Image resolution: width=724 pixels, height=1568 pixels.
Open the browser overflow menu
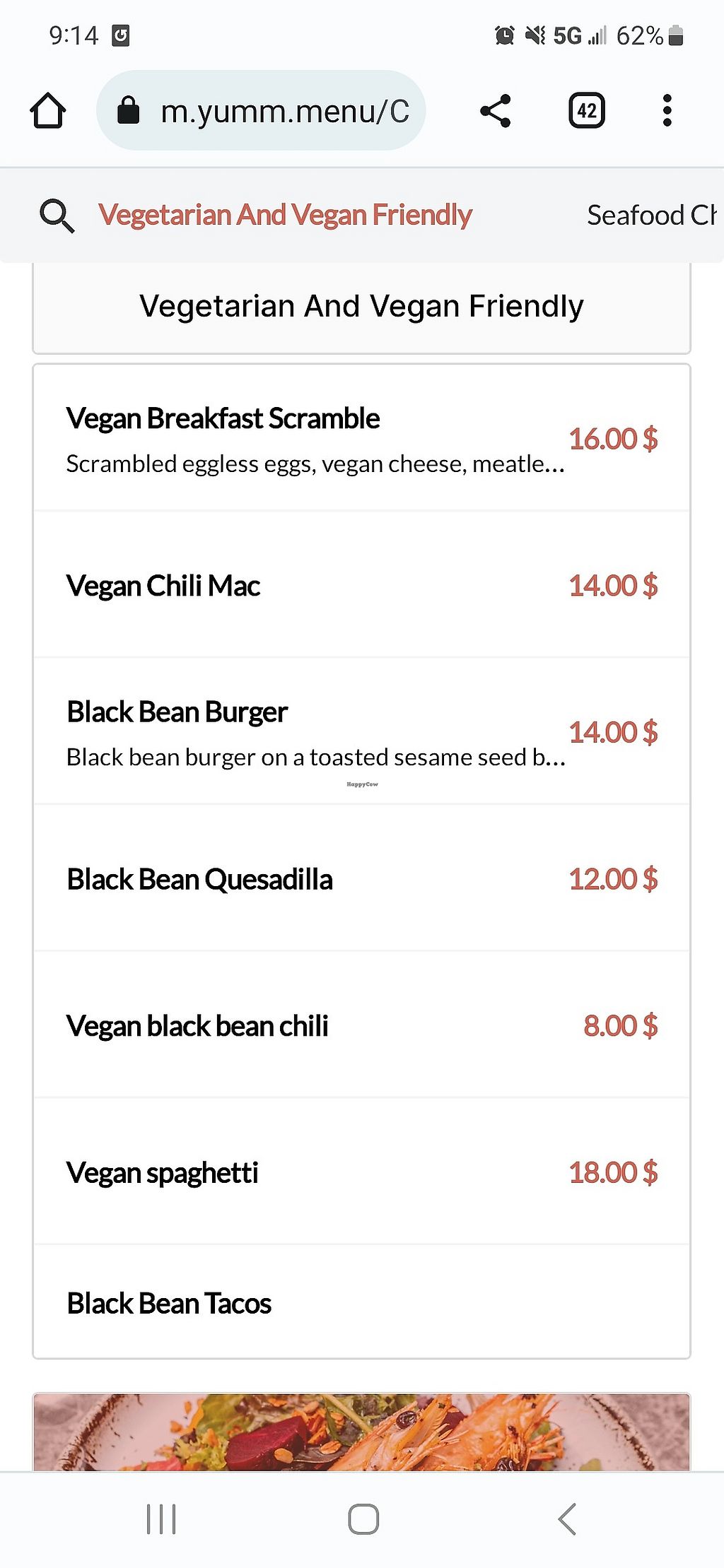[x=666, y=111]
